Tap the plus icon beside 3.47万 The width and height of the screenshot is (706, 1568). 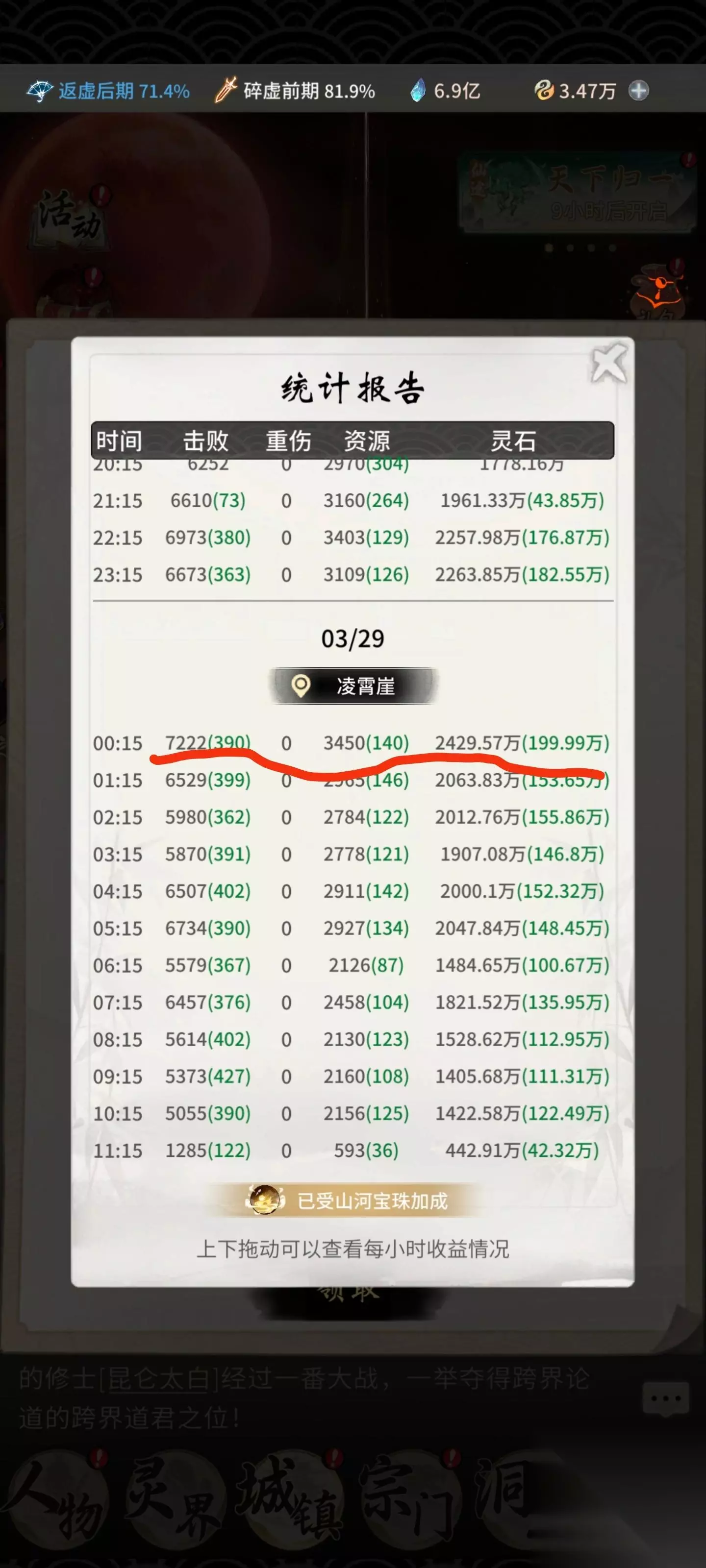pyautogui.click(x=638, y=91)
